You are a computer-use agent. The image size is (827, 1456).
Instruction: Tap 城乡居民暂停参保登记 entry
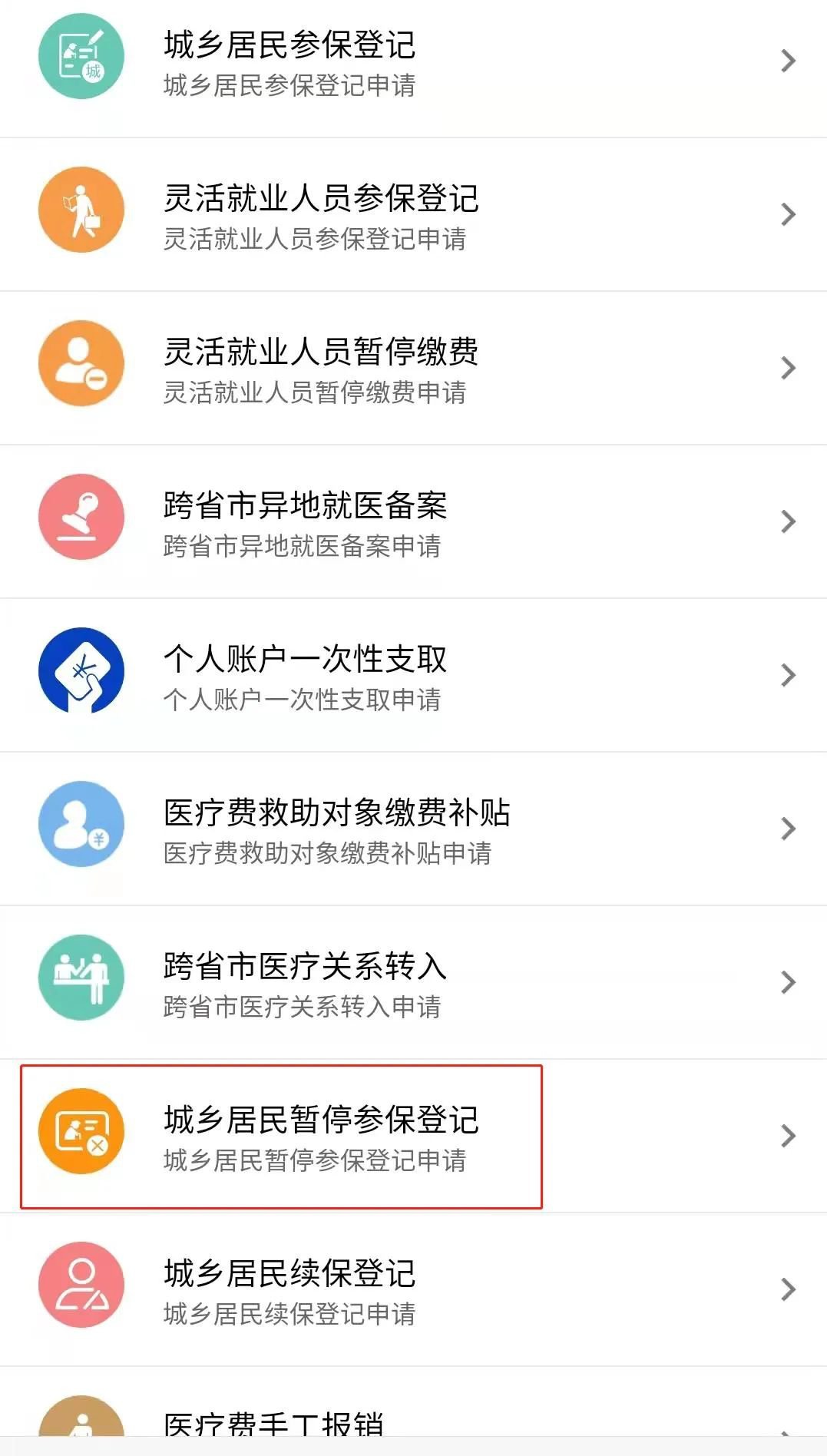[x=413, y=1137]
